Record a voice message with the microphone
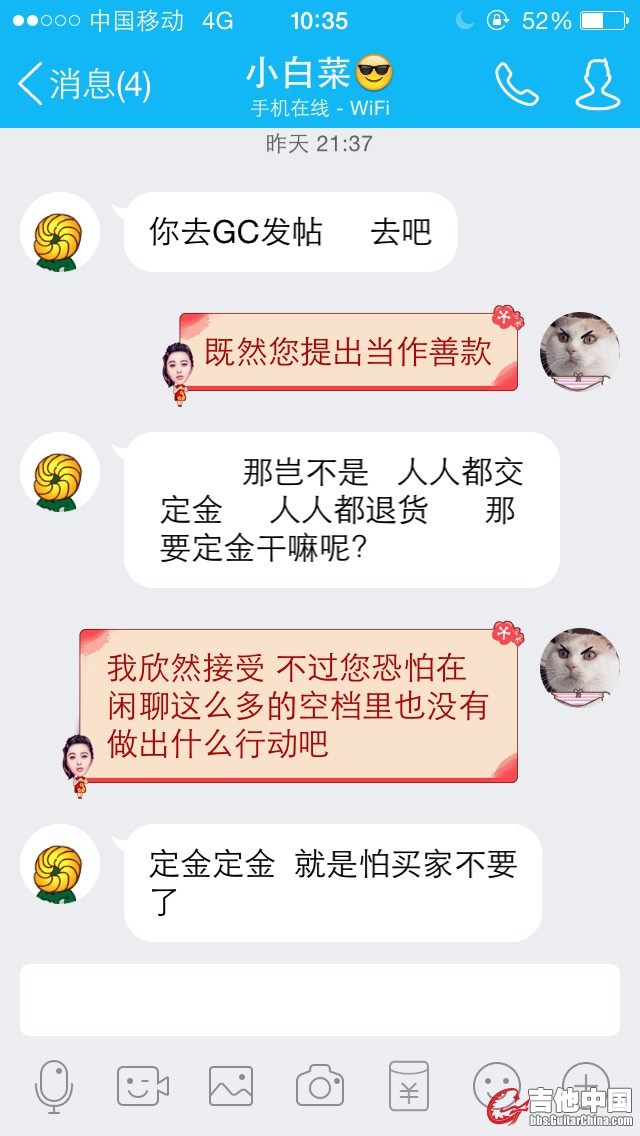This screenshot has height=1136, width=640. [54, 1086]
